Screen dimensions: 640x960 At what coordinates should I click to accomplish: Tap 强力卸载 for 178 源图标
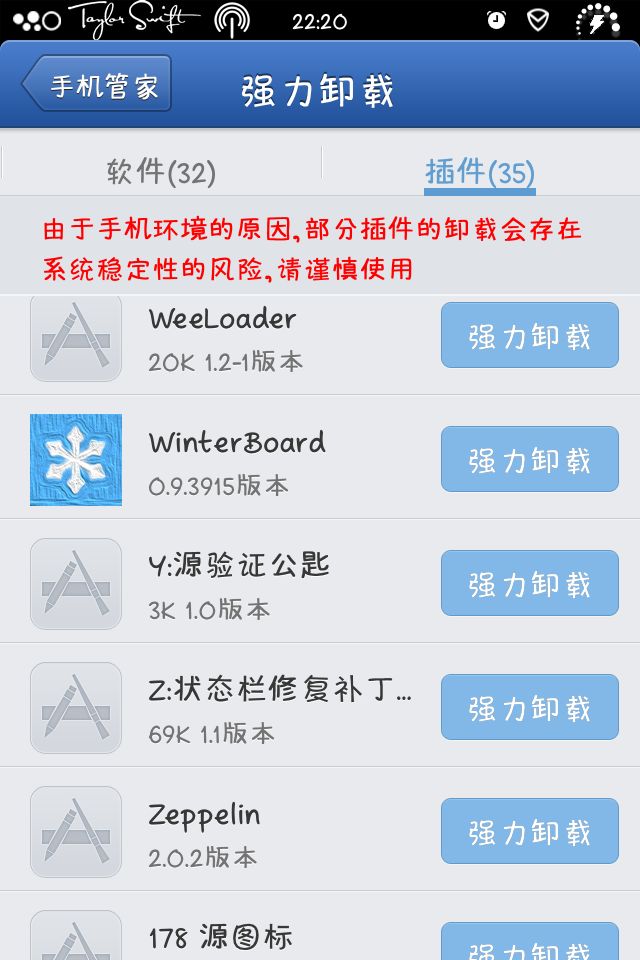529,944
